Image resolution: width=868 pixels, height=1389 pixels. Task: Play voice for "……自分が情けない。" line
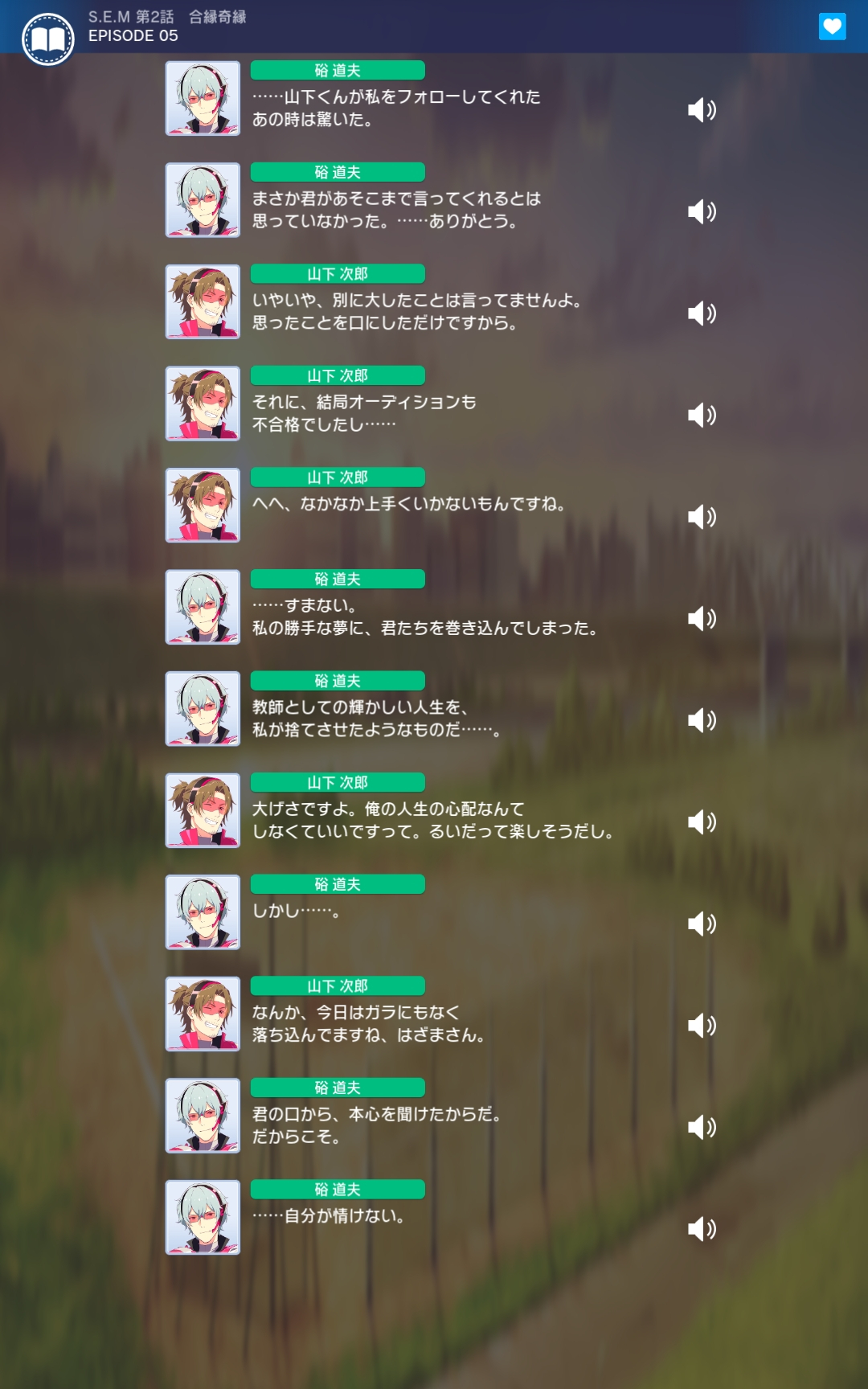[x=702, y=1228]
